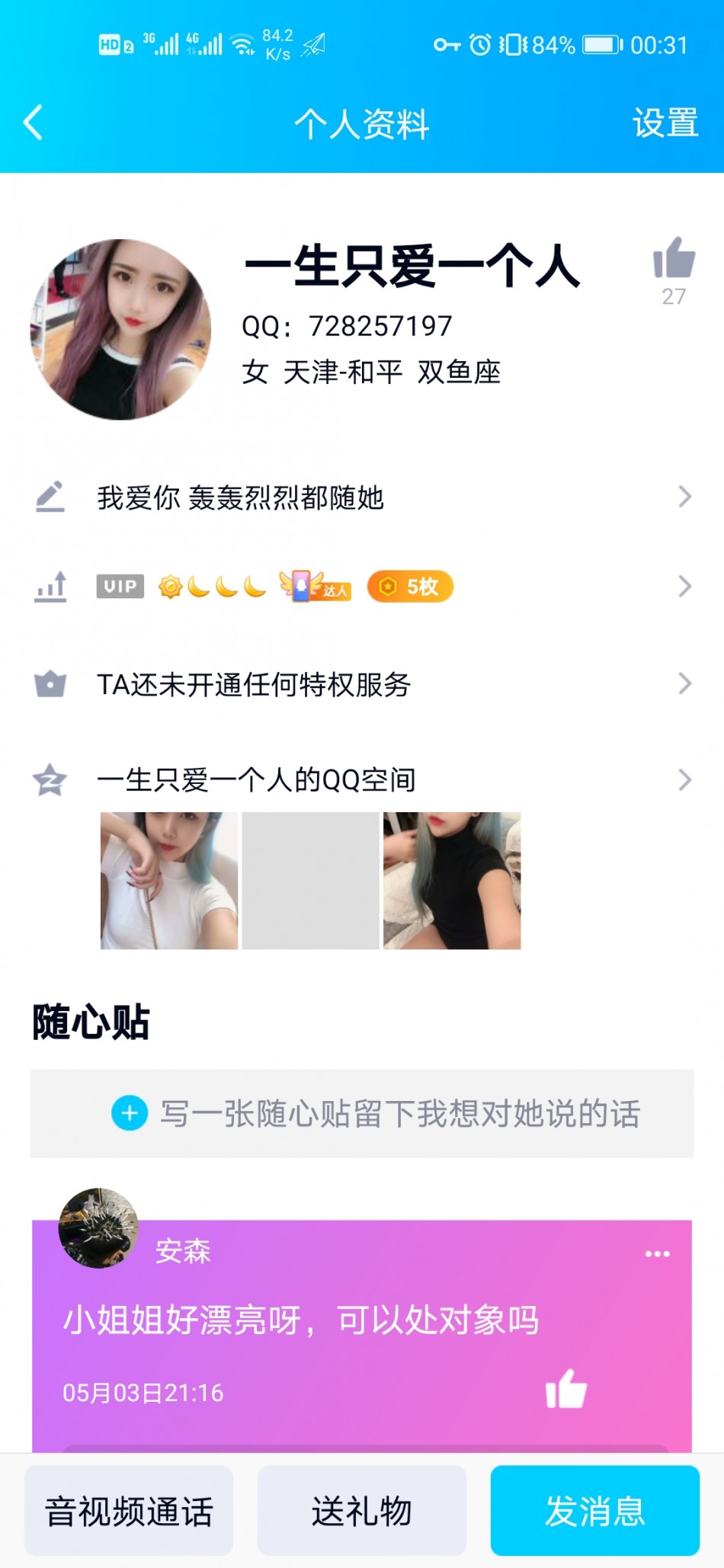Open 设置 in the header
Image resolution: width=724 pixels, height=1568 pixels.
click(x=665, y=123)
